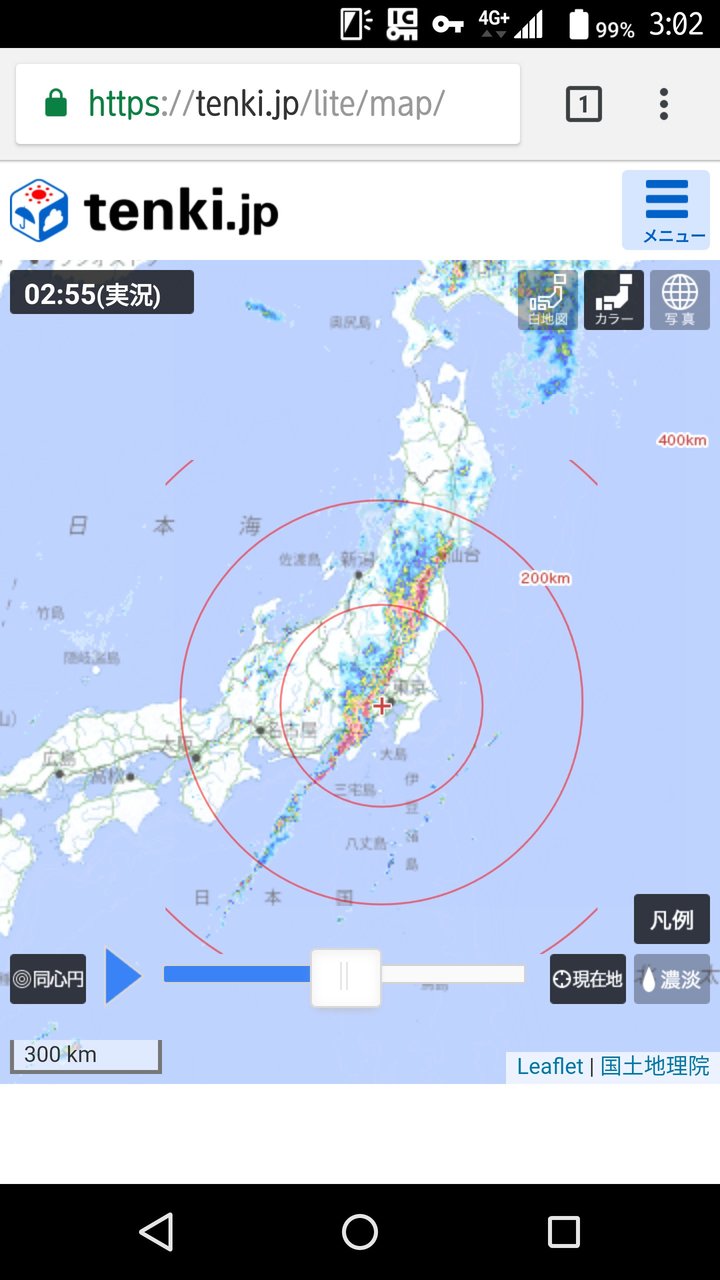Tap the radar time slider handle

(345, 977)
